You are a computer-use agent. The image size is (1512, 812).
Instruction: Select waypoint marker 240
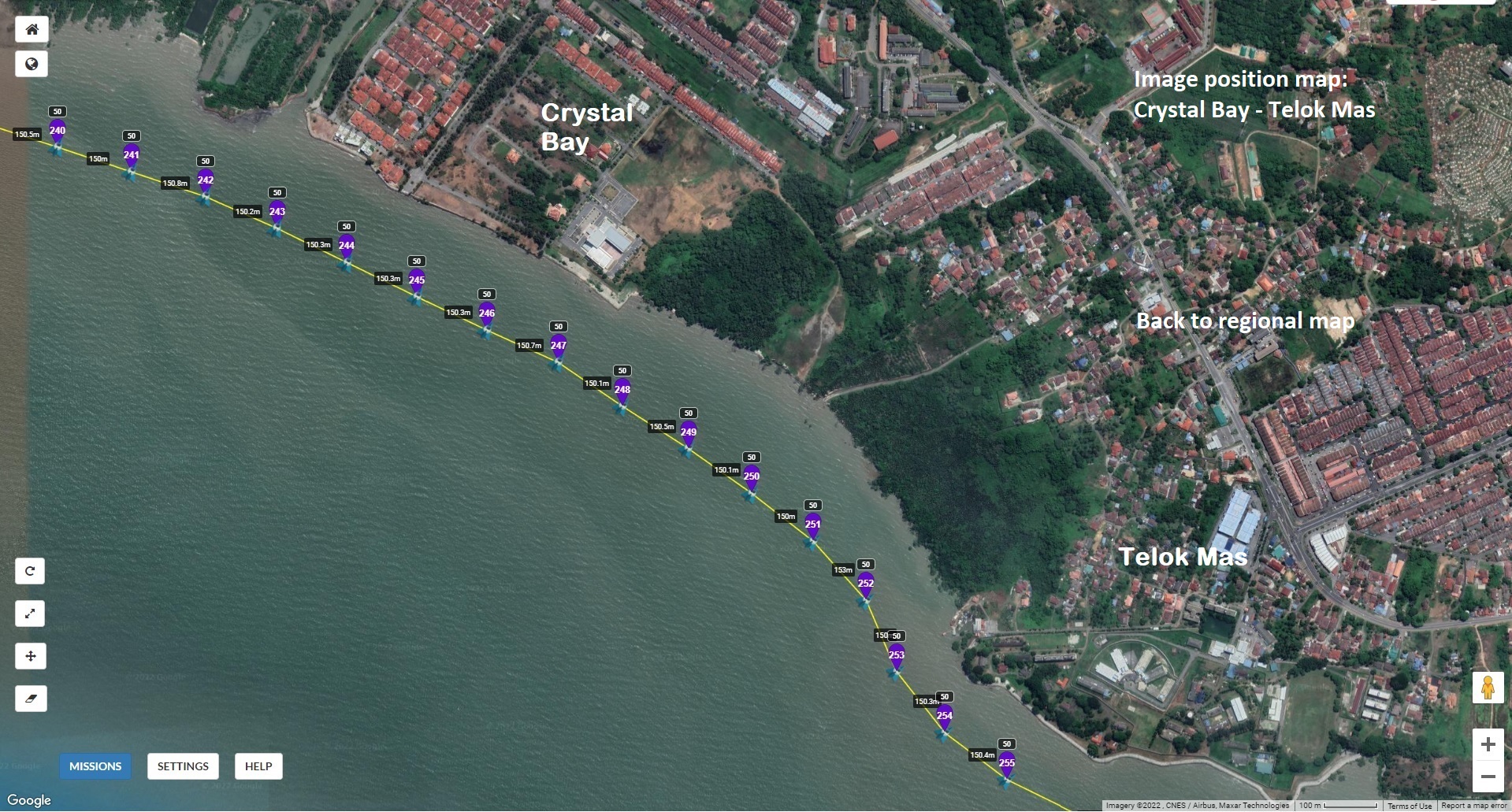point(58,132)
